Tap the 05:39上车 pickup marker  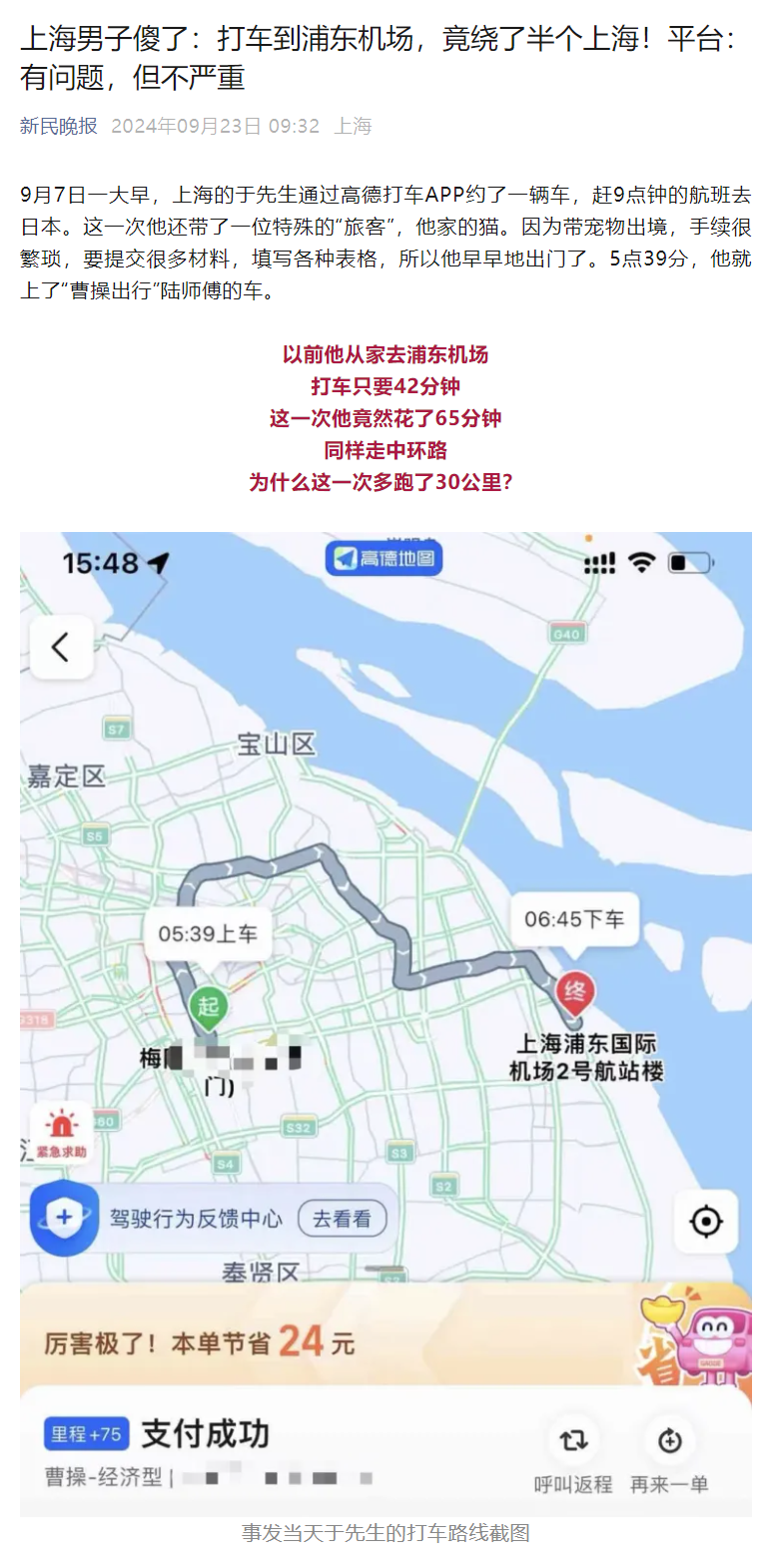tap(208, 930)
